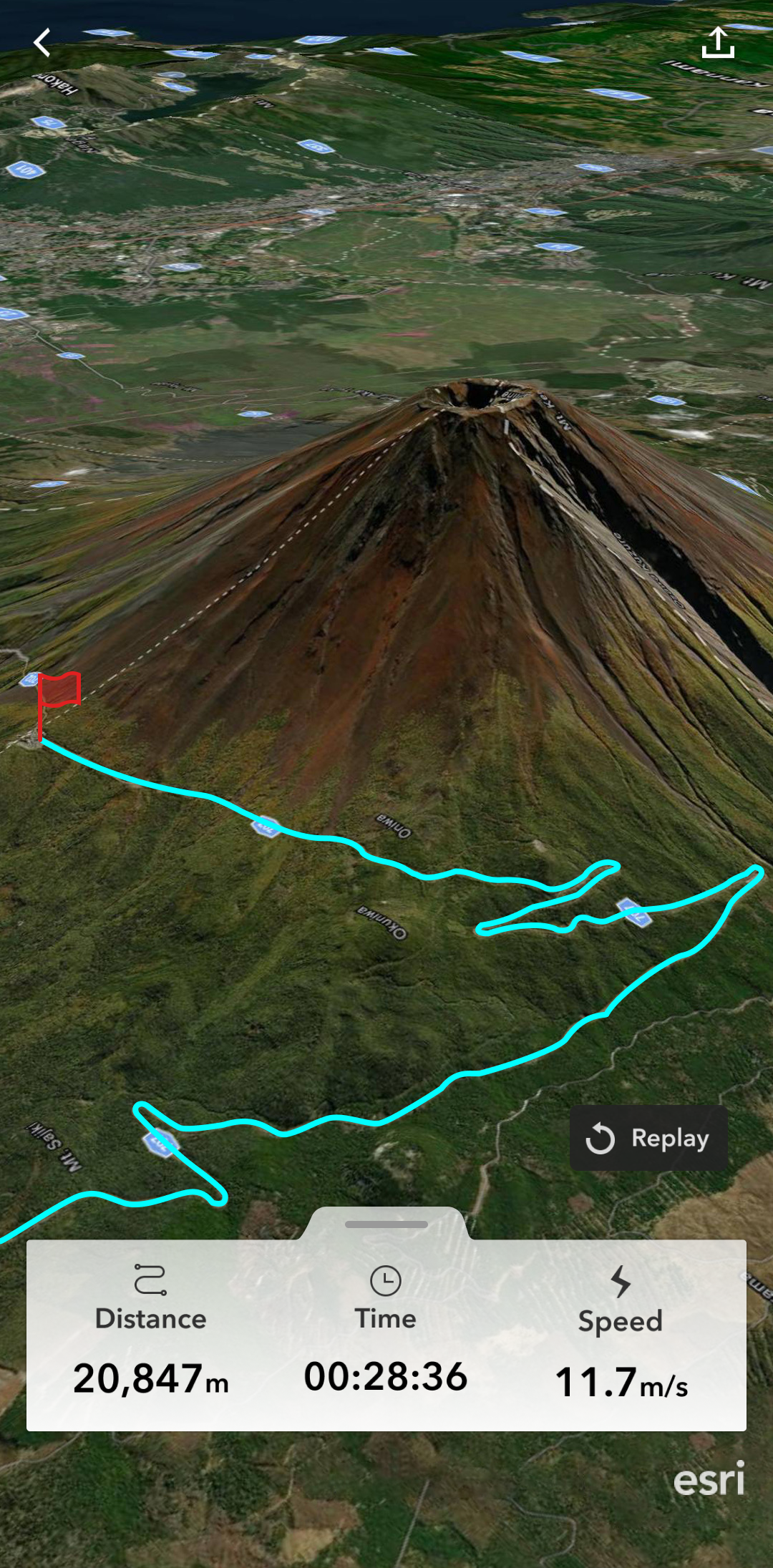Replay the route animation
Screen dimensions: 773x1568
pos(648,1138)
